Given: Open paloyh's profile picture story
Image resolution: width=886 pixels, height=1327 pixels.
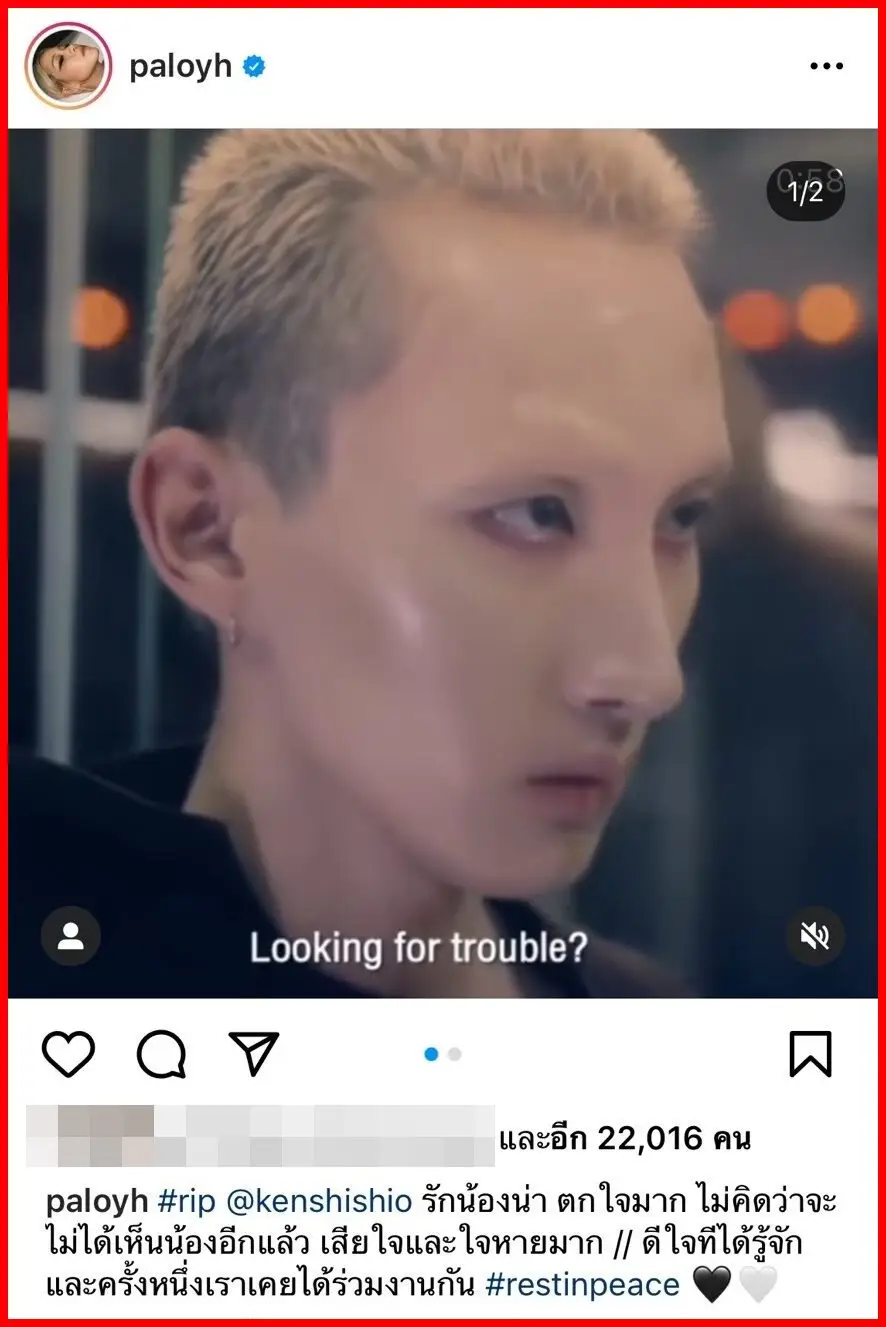Looking at the screenshot, I should 69,67.
